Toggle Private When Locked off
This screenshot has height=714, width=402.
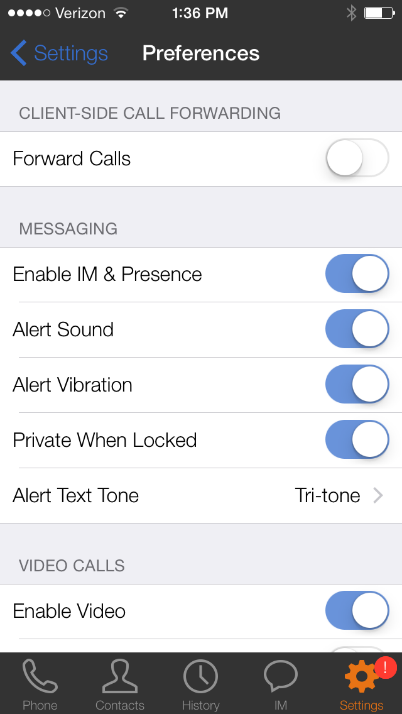(x=357, y=440)
